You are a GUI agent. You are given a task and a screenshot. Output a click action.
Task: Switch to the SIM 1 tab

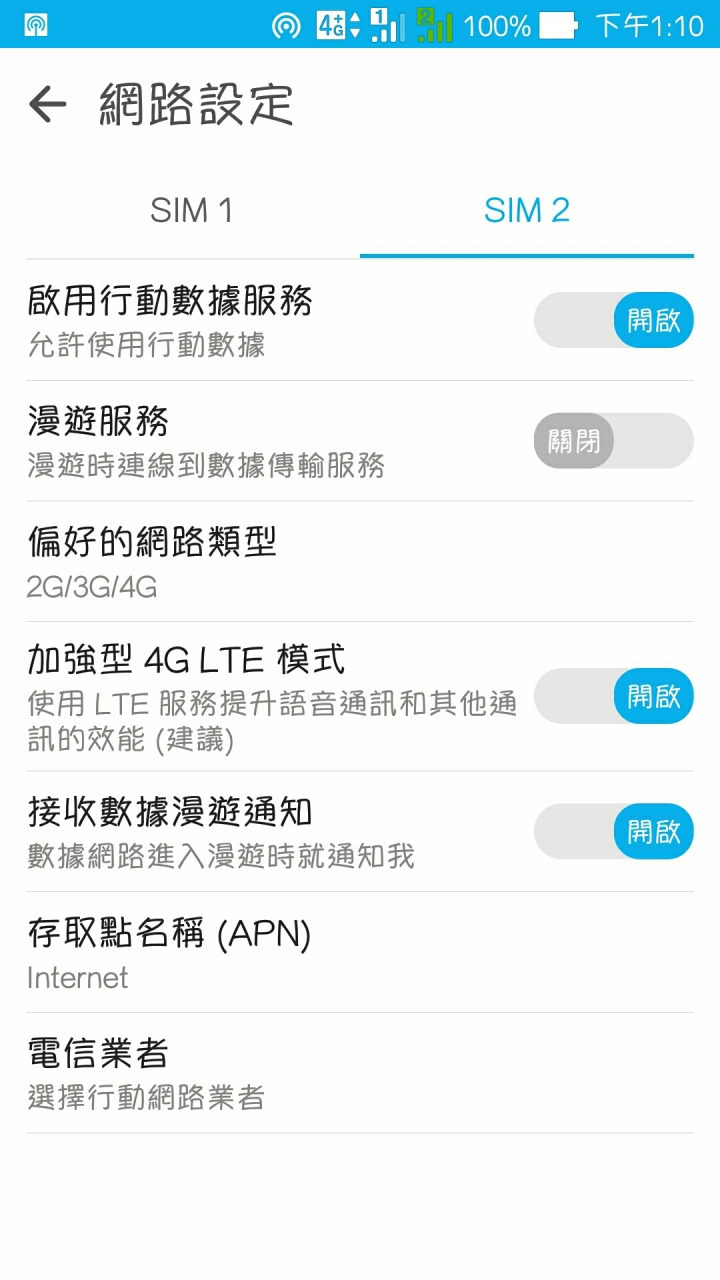pyautogui.click(x=192, y=210)
